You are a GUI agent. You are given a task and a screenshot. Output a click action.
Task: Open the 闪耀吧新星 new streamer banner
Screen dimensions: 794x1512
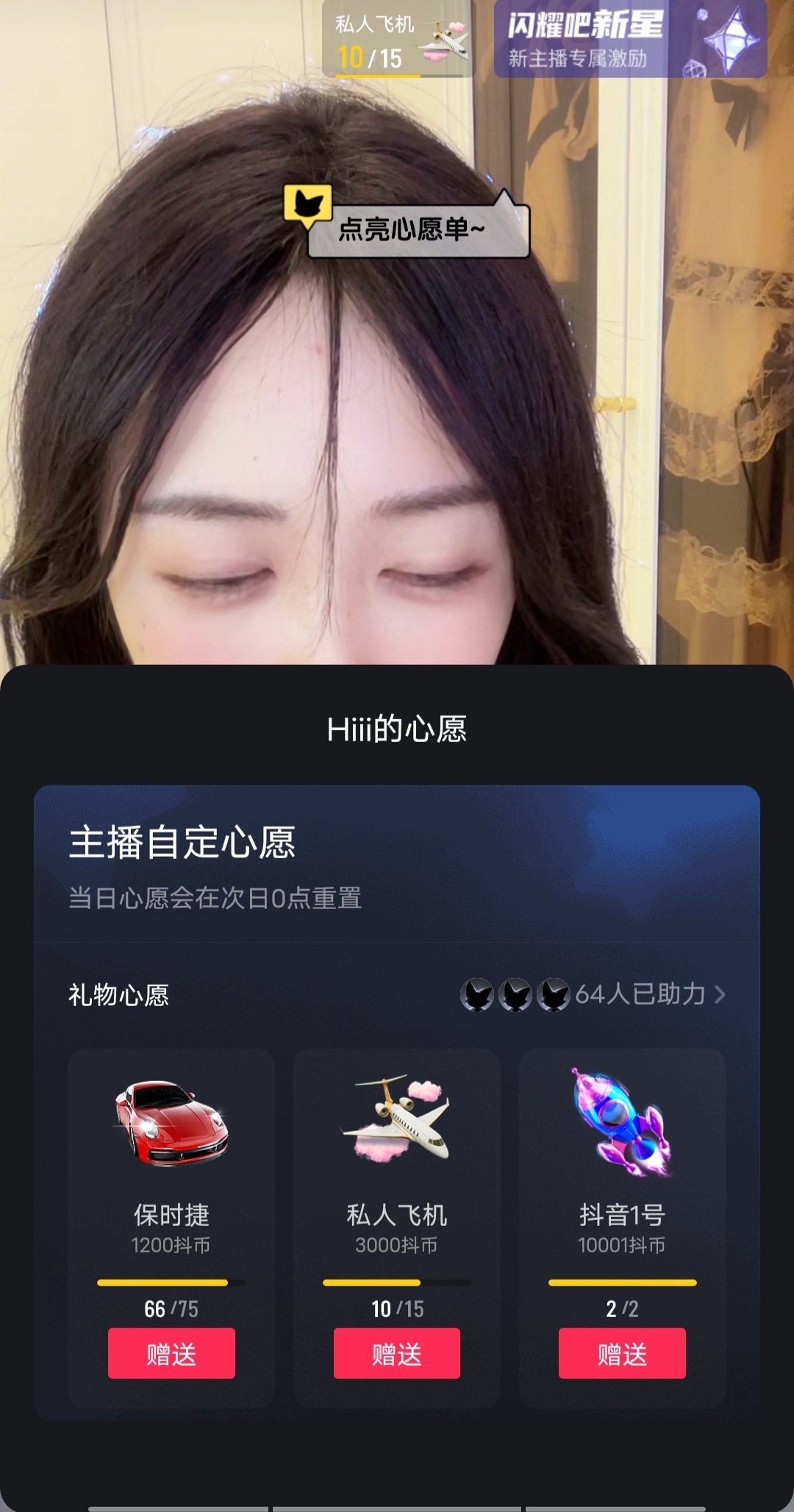tap(630, 40)
